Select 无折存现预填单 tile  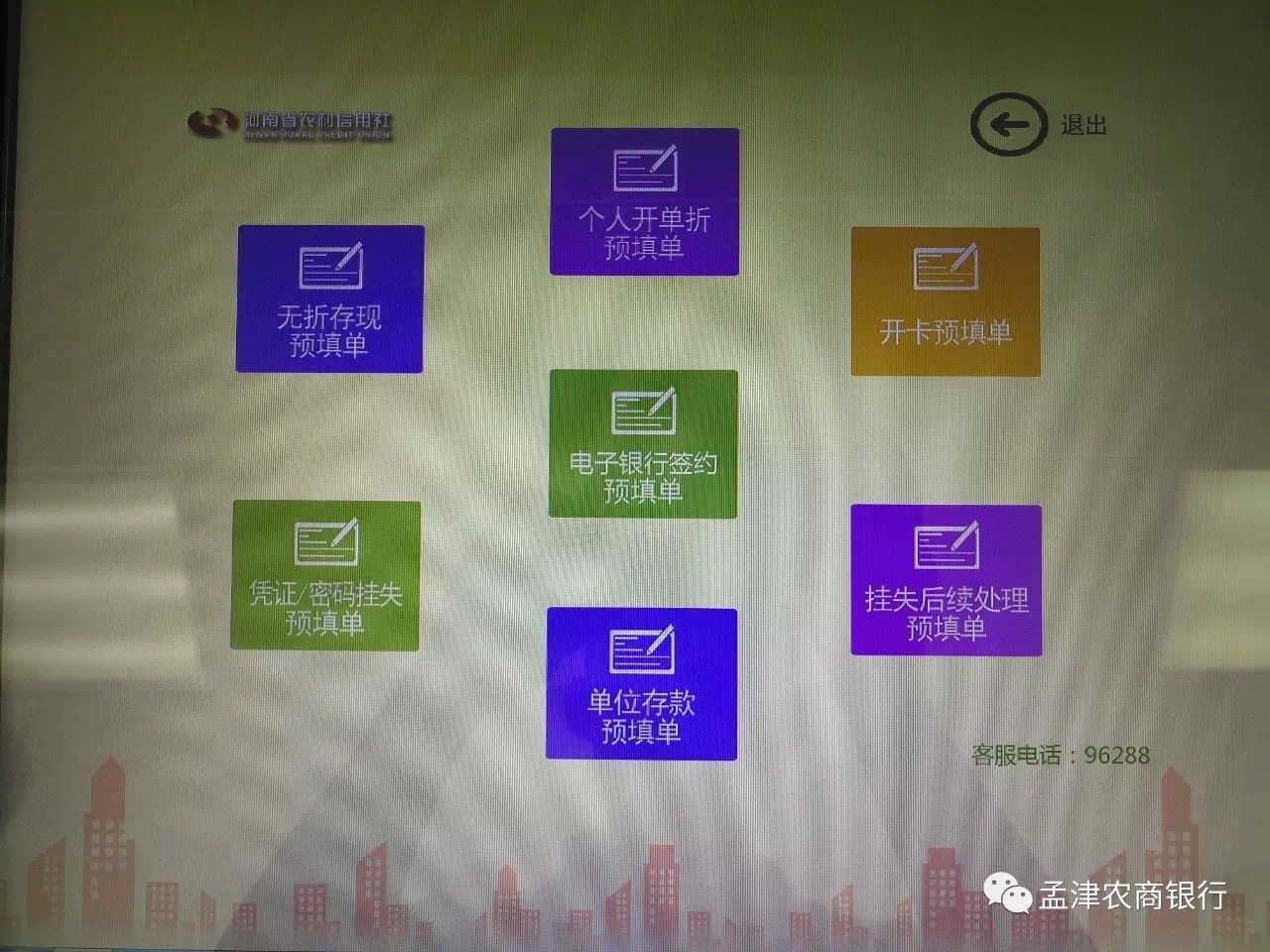click(x=330, y=298)
